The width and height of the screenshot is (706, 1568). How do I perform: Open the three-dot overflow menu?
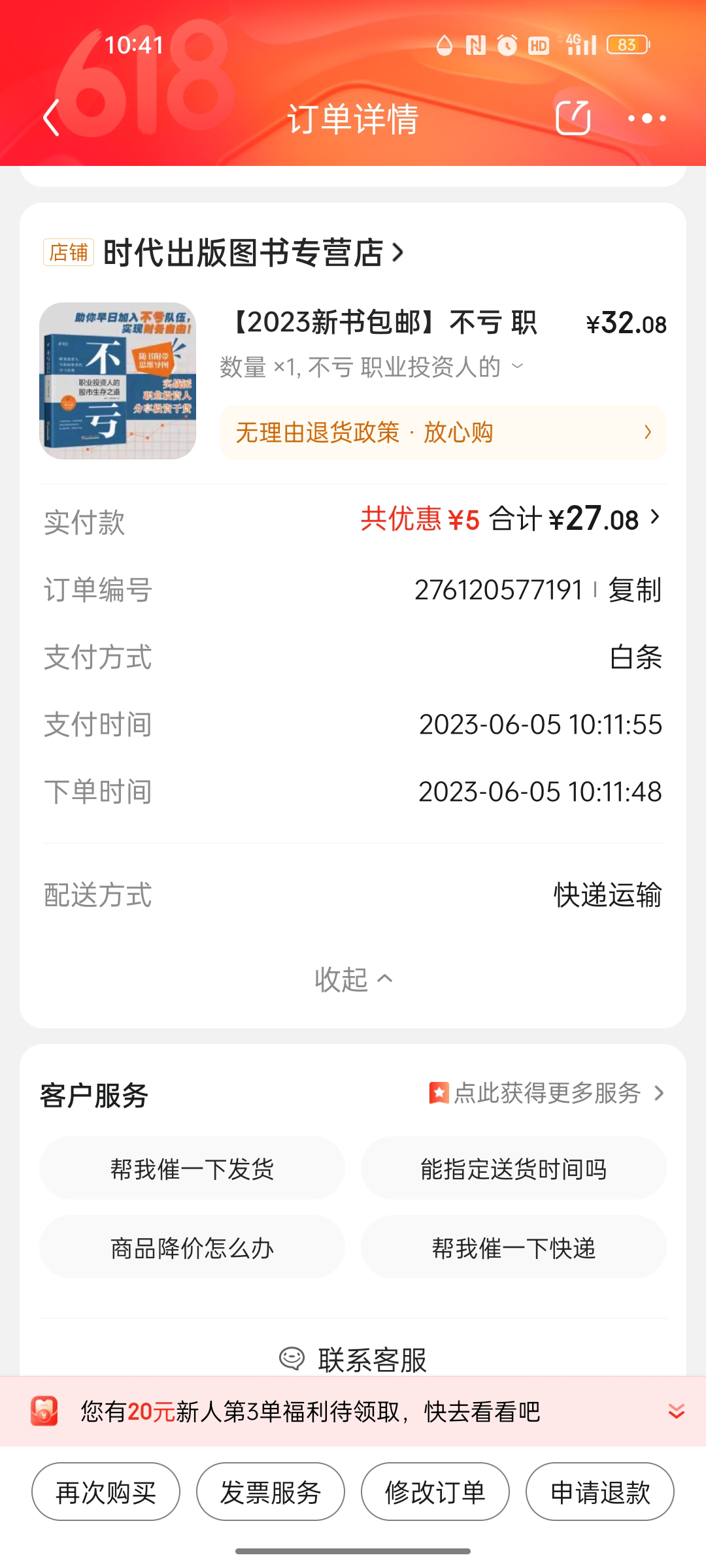(x=647, y=118)
